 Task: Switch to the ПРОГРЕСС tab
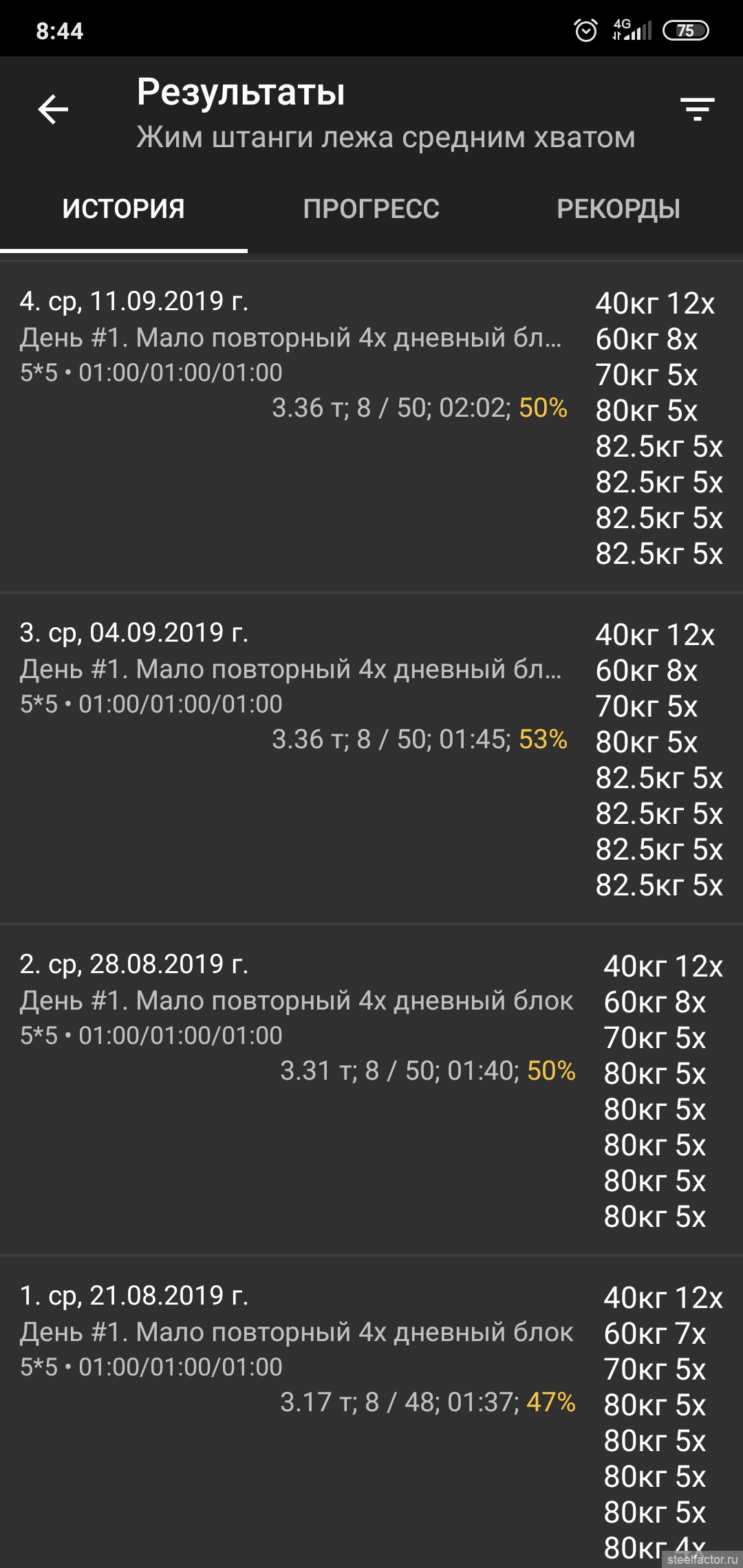(371, 209)
